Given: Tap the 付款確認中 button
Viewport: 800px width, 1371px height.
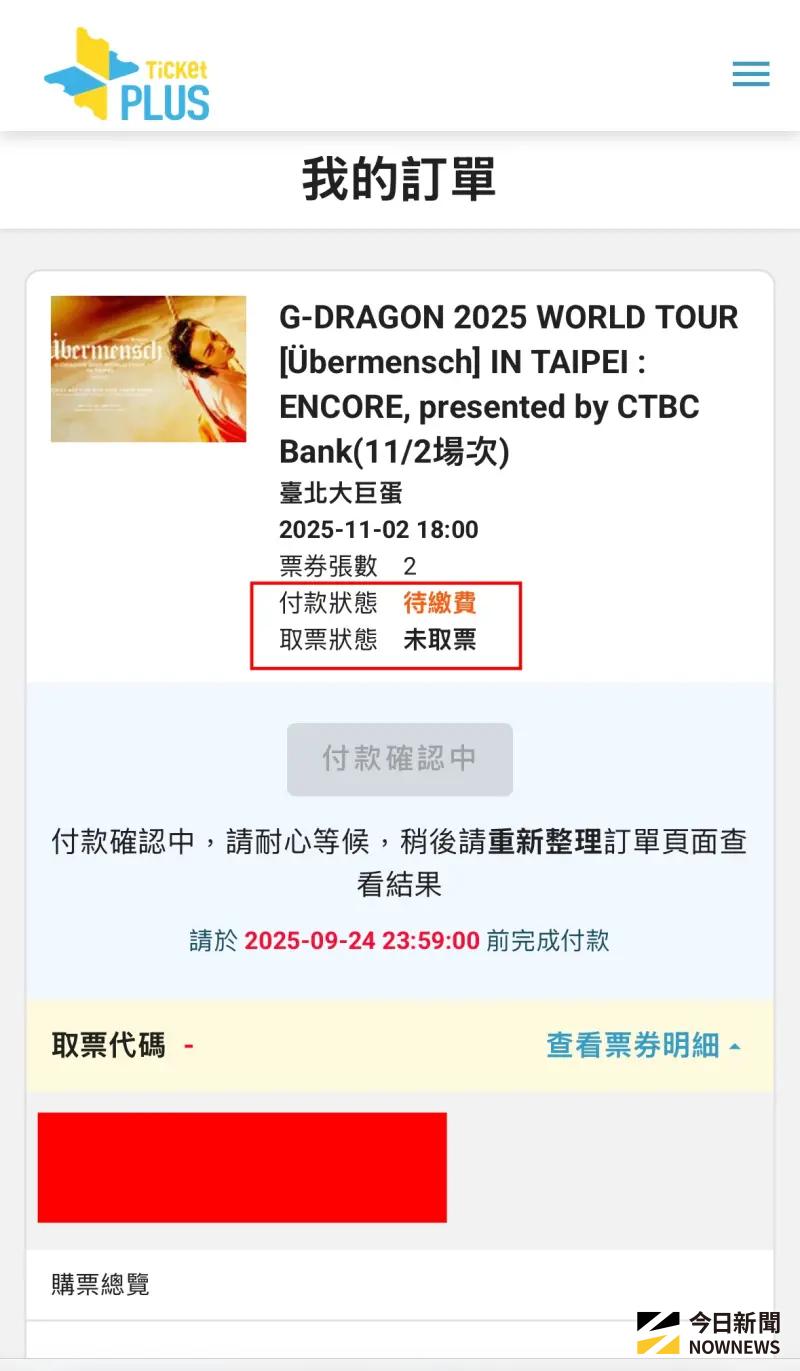Looking at the screenshot, I should point(399,759).
